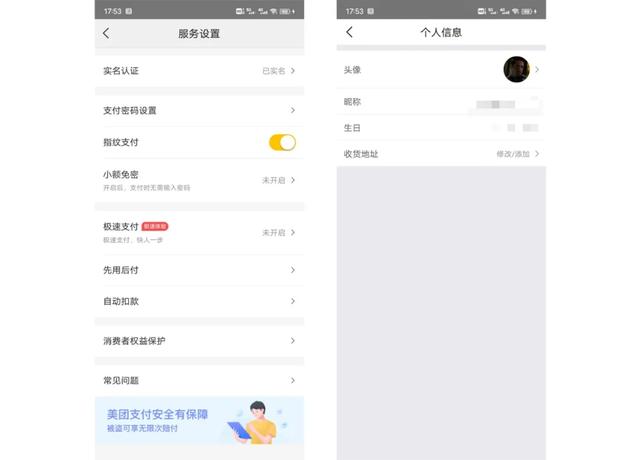The width and height of the screenshot is (640, 460).
Task: Open 支付密码设置
Action: click(199, 110)
